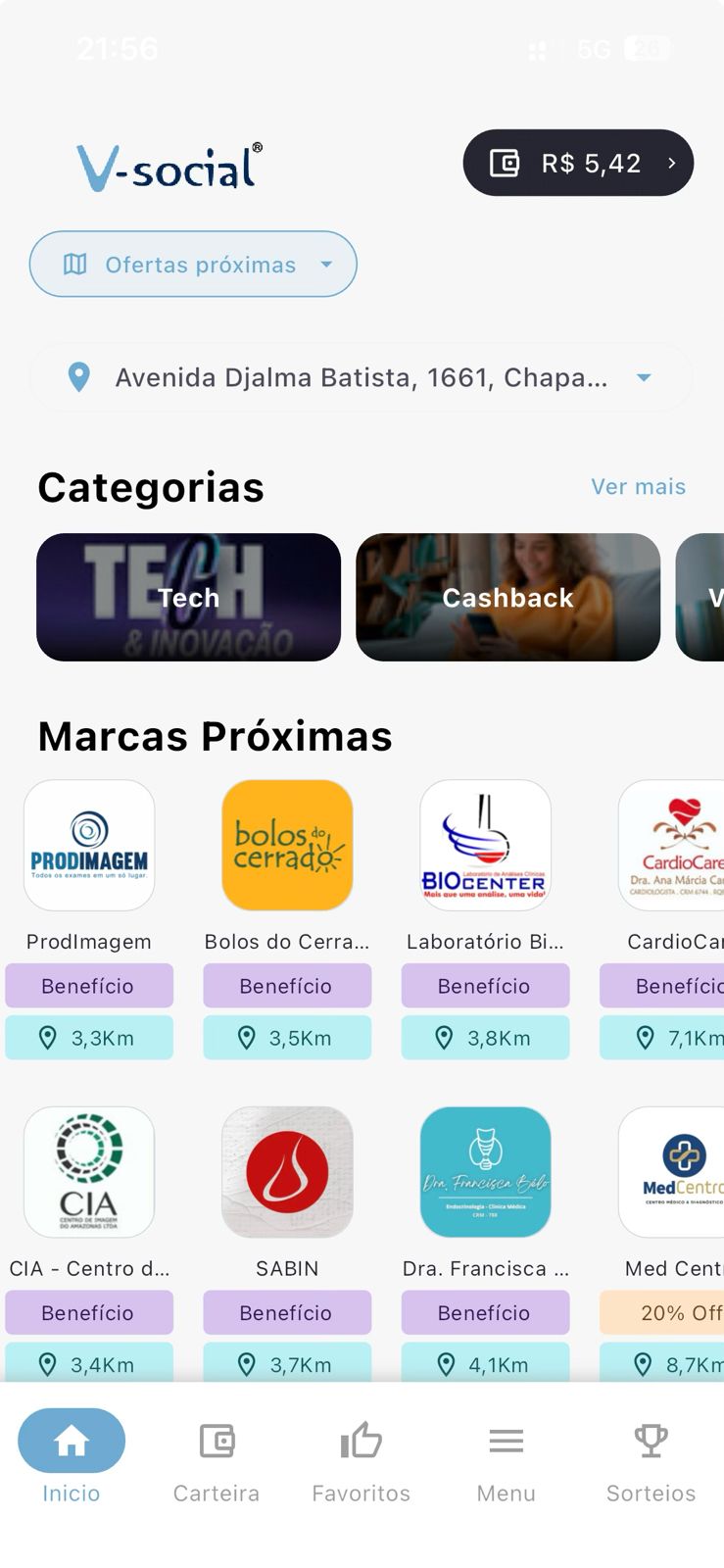
Task: Click the wallet icon inside the R$ 5,42 balance pill
Action: point(506,163)
